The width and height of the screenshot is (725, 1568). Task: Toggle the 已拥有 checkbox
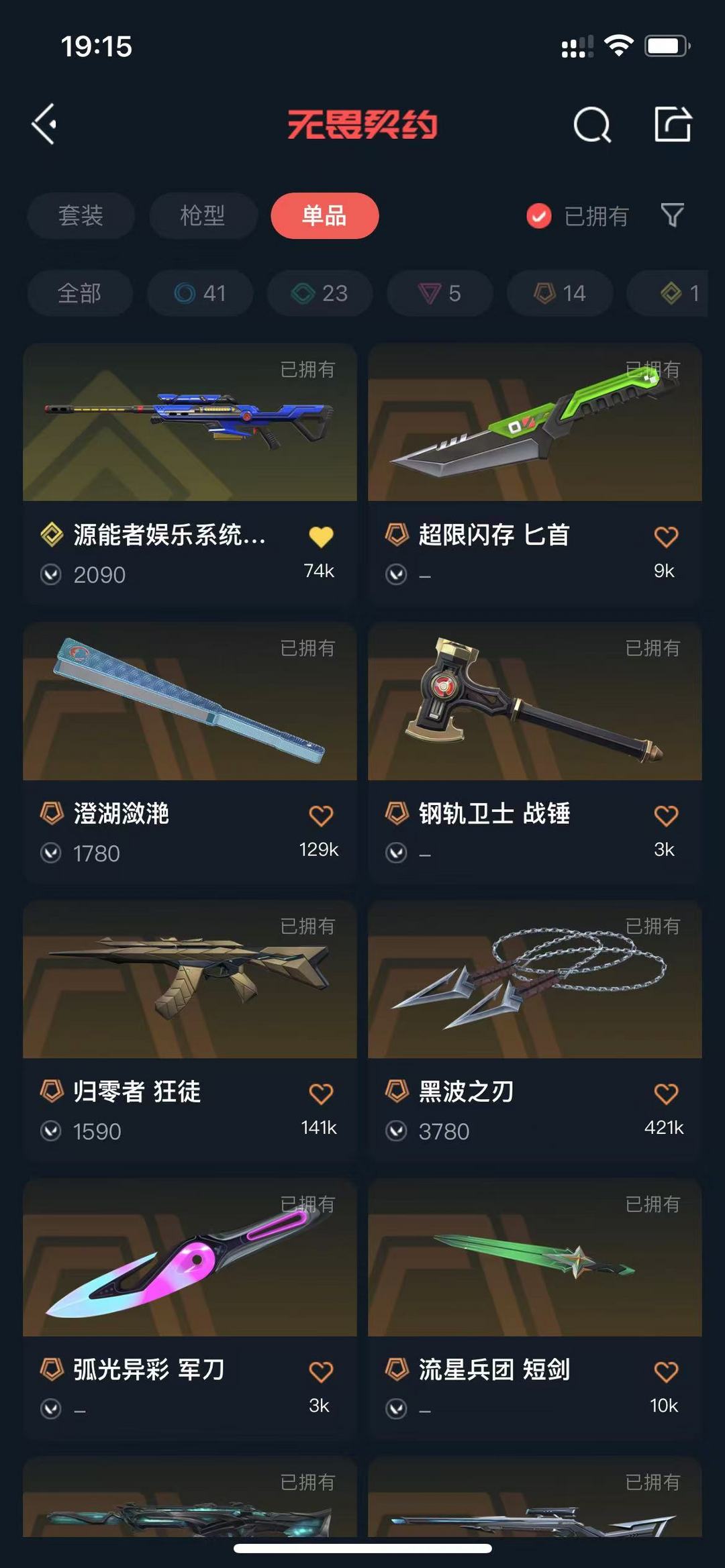[x=539, y=216]
